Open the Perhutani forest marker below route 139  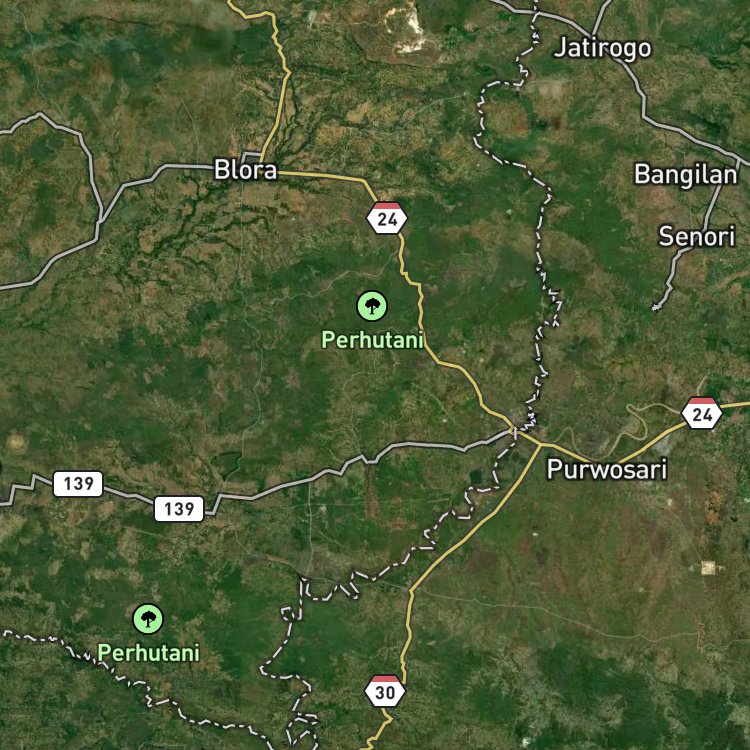[x=148, y=619]
